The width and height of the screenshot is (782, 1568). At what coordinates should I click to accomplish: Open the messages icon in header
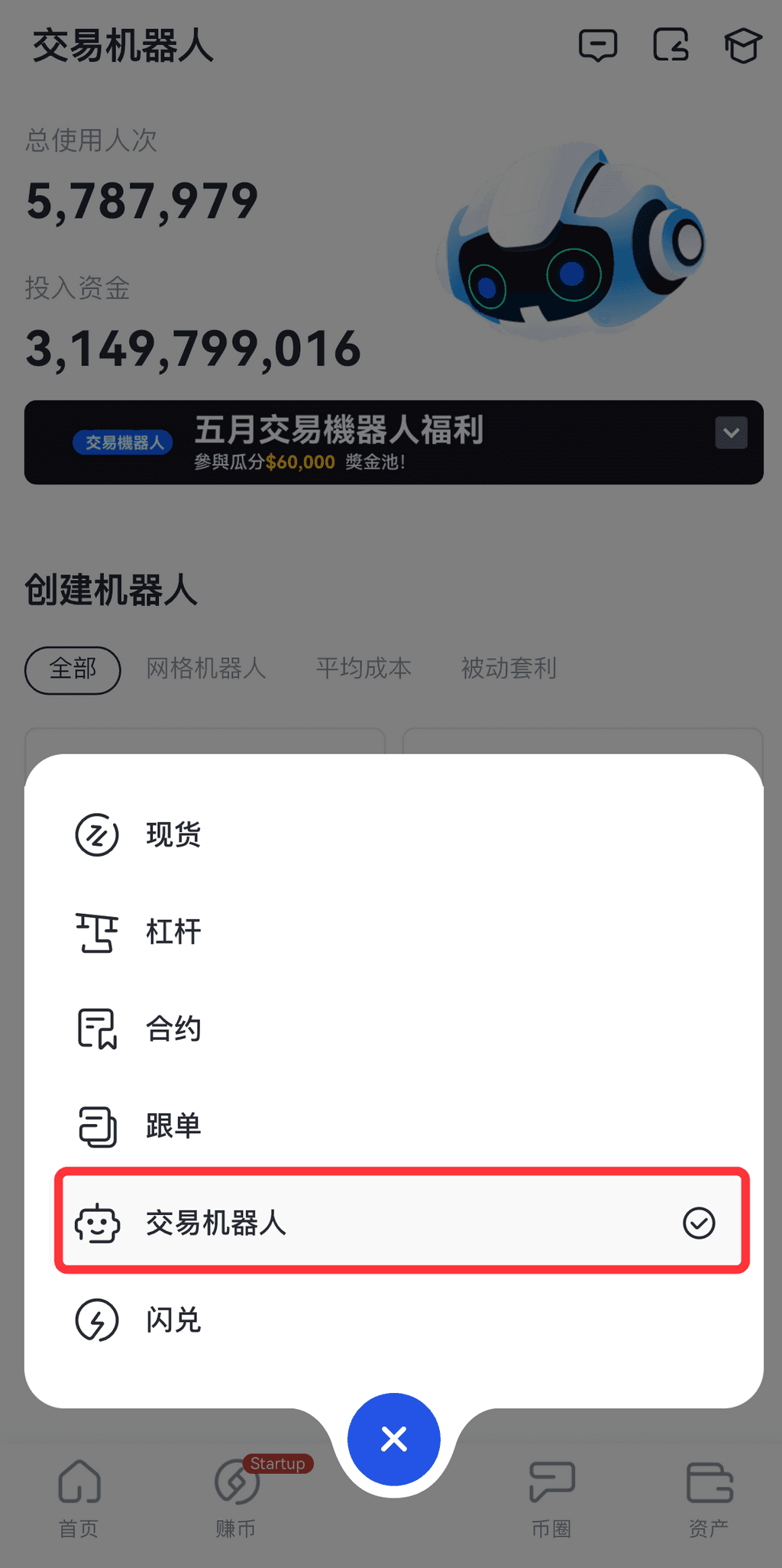(x=598, y=46)
